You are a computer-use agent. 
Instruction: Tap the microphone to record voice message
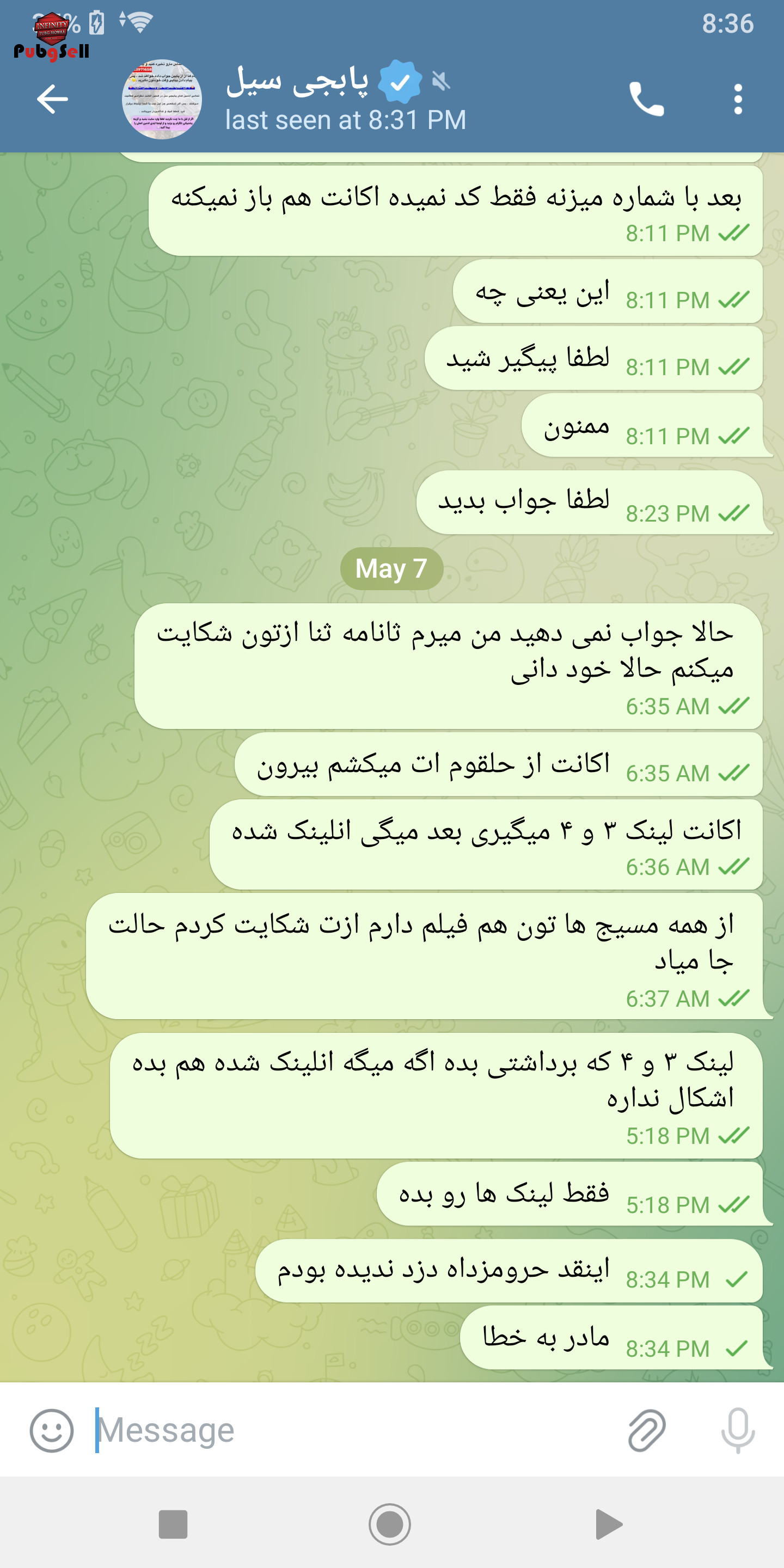[x=738, y=1430]
